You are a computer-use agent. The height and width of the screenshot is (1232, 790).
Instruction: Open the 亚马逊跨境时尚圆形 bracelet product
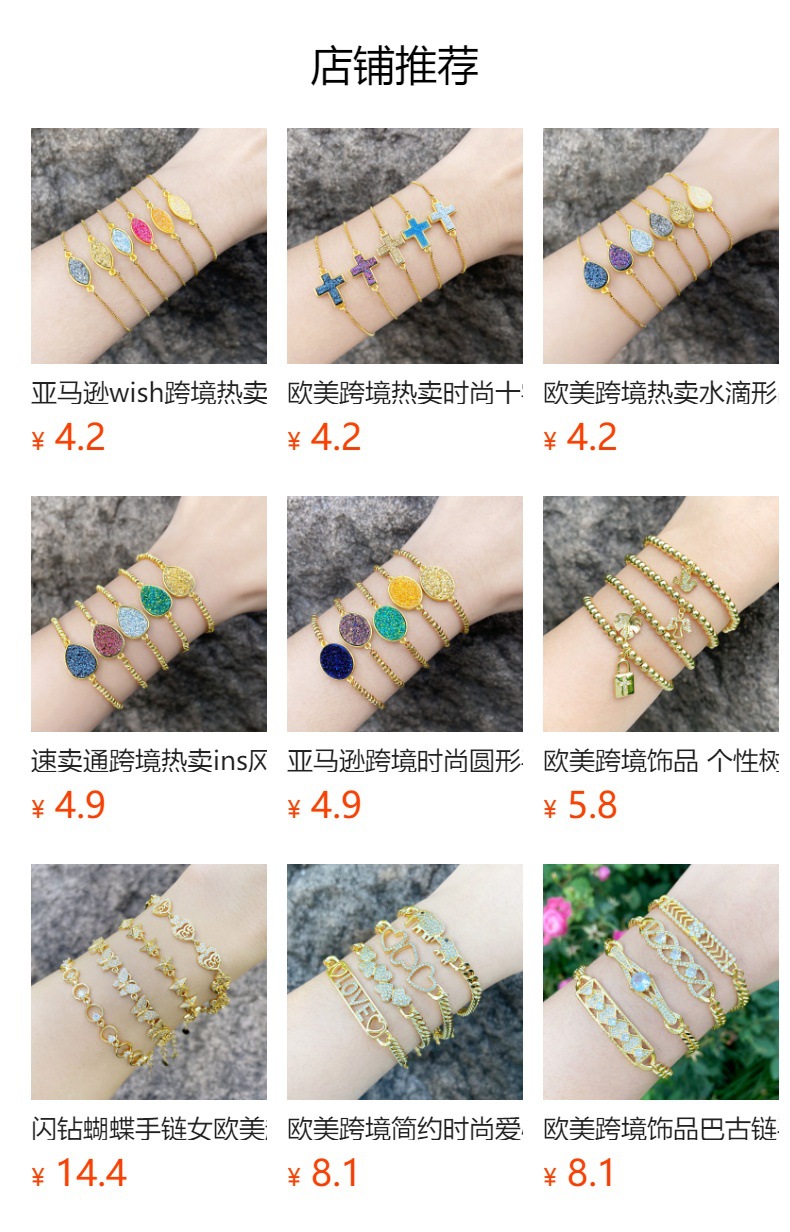pyautogui.click(x=405, y=614)
